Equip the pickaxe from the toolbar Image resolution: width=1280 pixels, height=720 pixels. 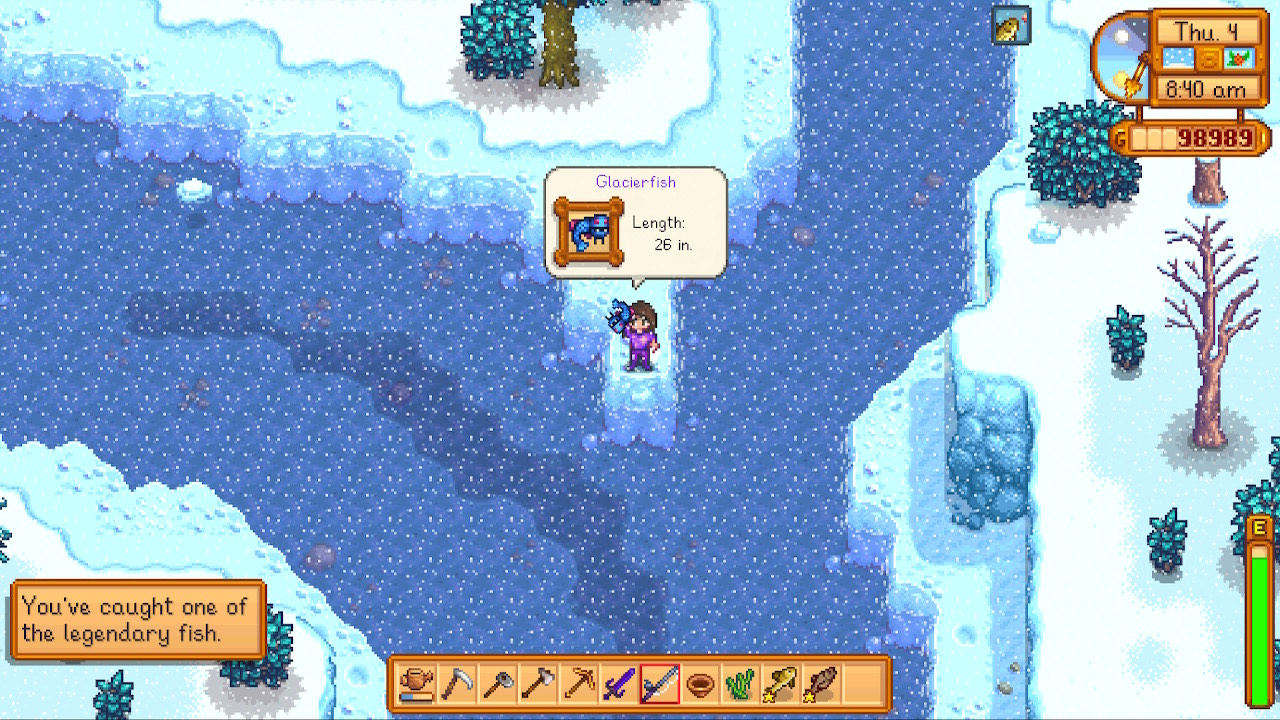click(x=579, y=685)
